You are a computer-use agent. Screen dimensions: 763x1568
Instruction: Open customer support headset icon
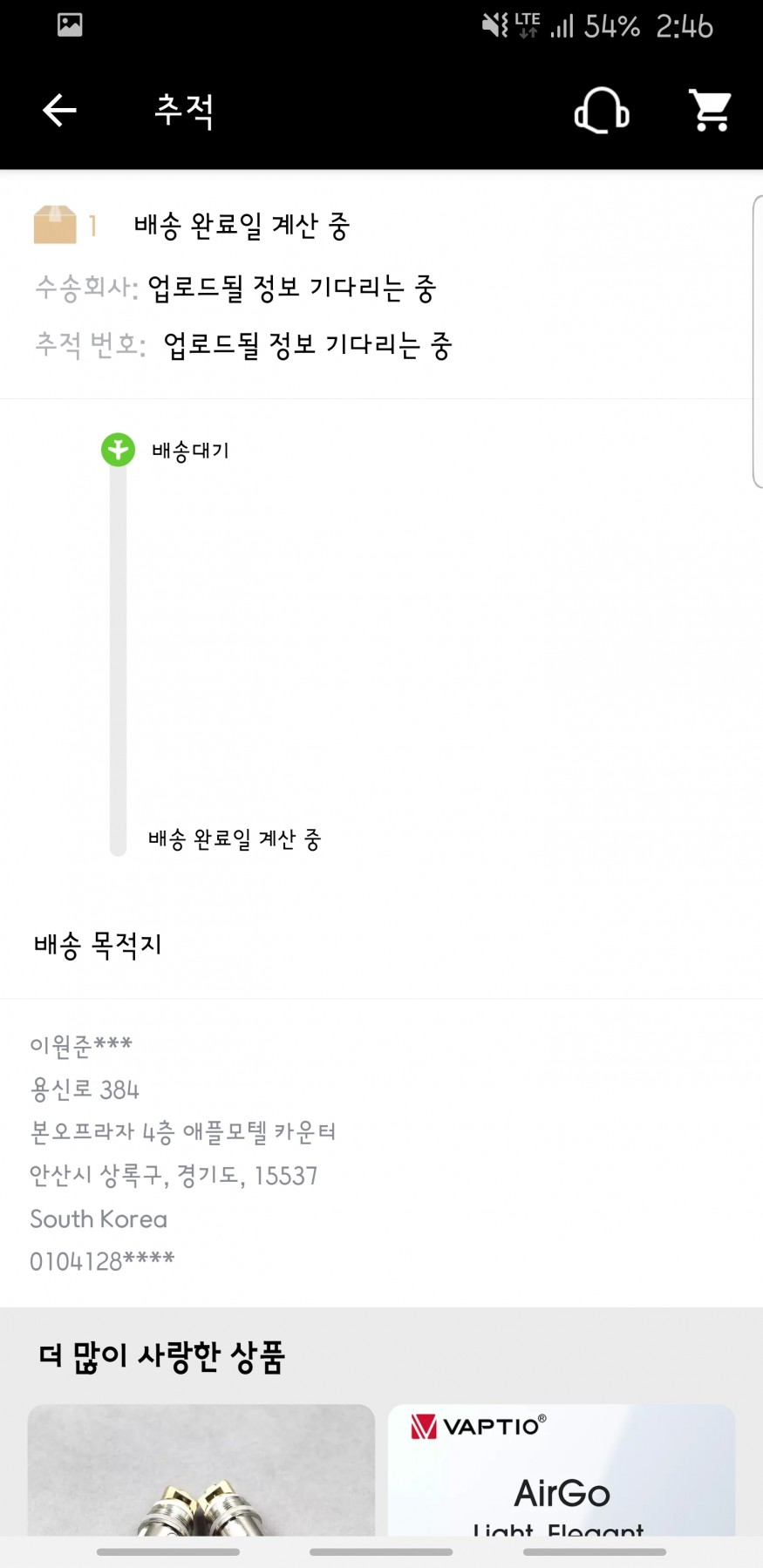[602, 111]
